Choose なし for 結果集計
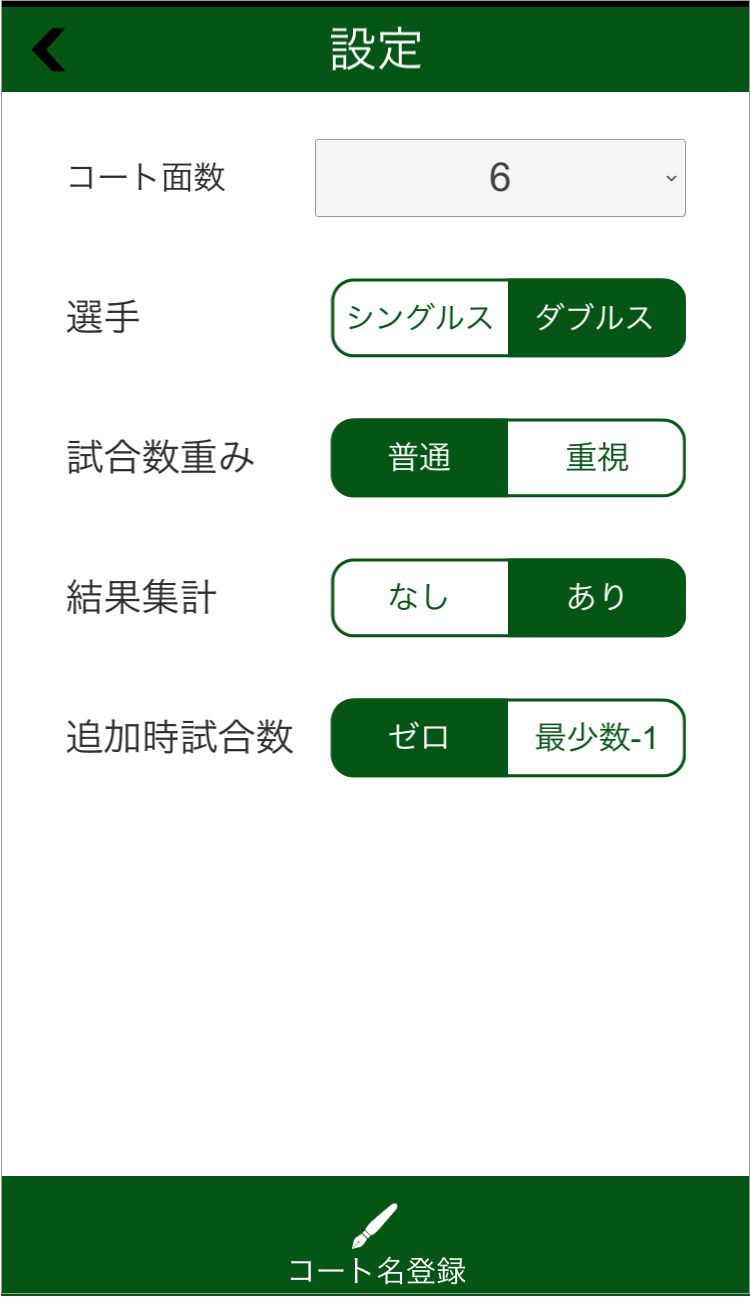Viewport: 750px width, 1300px height. click(x=420, y=598)
